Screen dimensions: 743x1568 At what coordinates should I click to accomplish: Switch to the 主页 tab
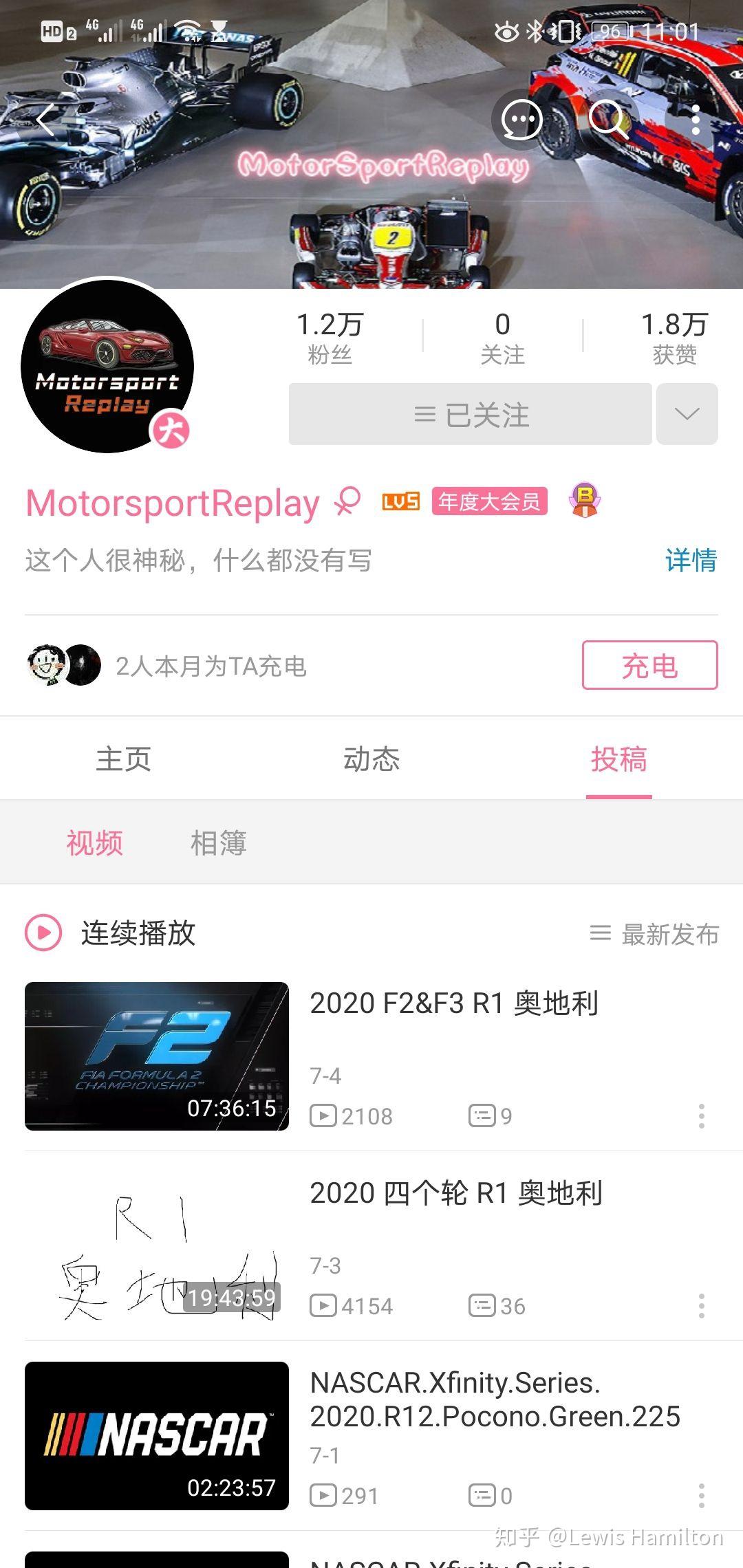click(x=124, y=759)
